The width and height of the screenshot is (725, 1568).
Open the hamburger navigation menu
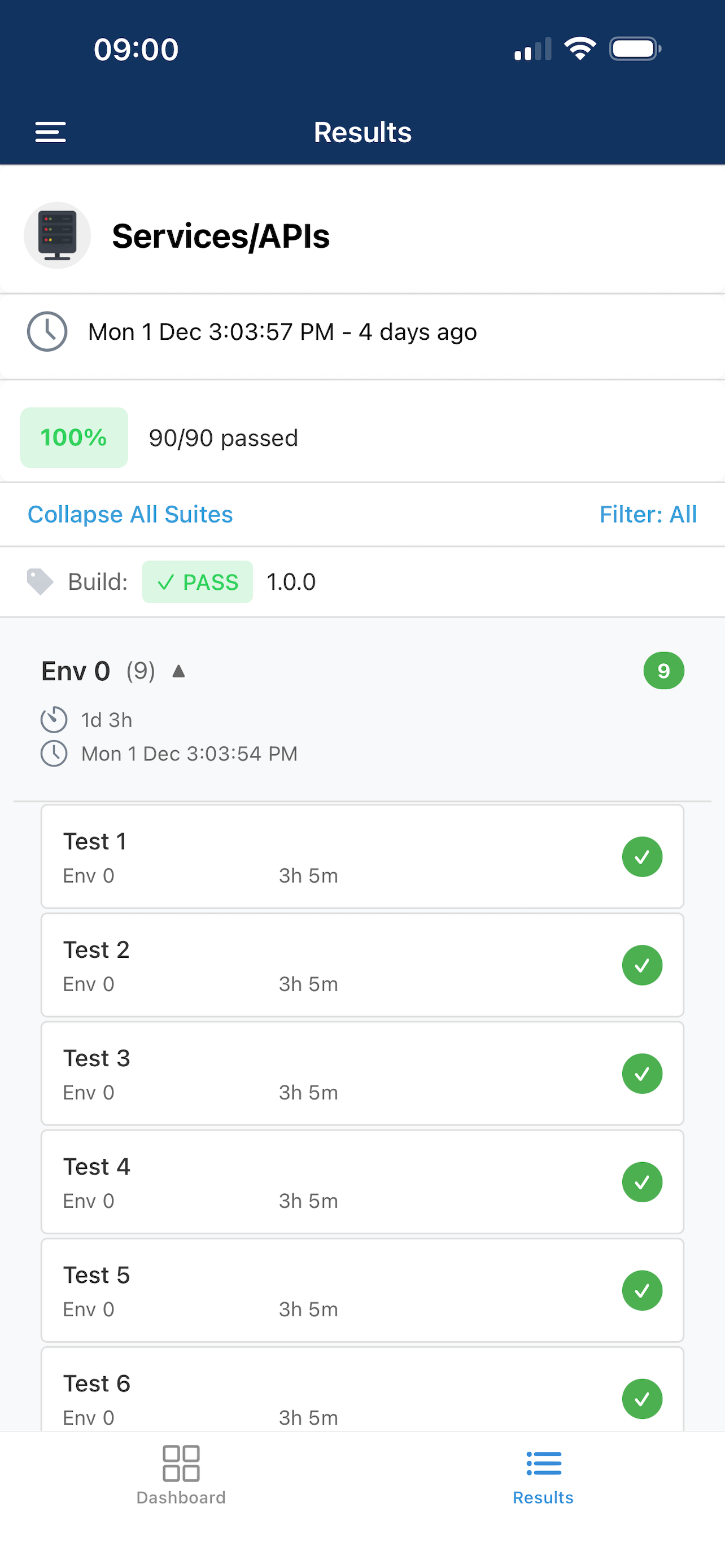[x=50, y=132]
